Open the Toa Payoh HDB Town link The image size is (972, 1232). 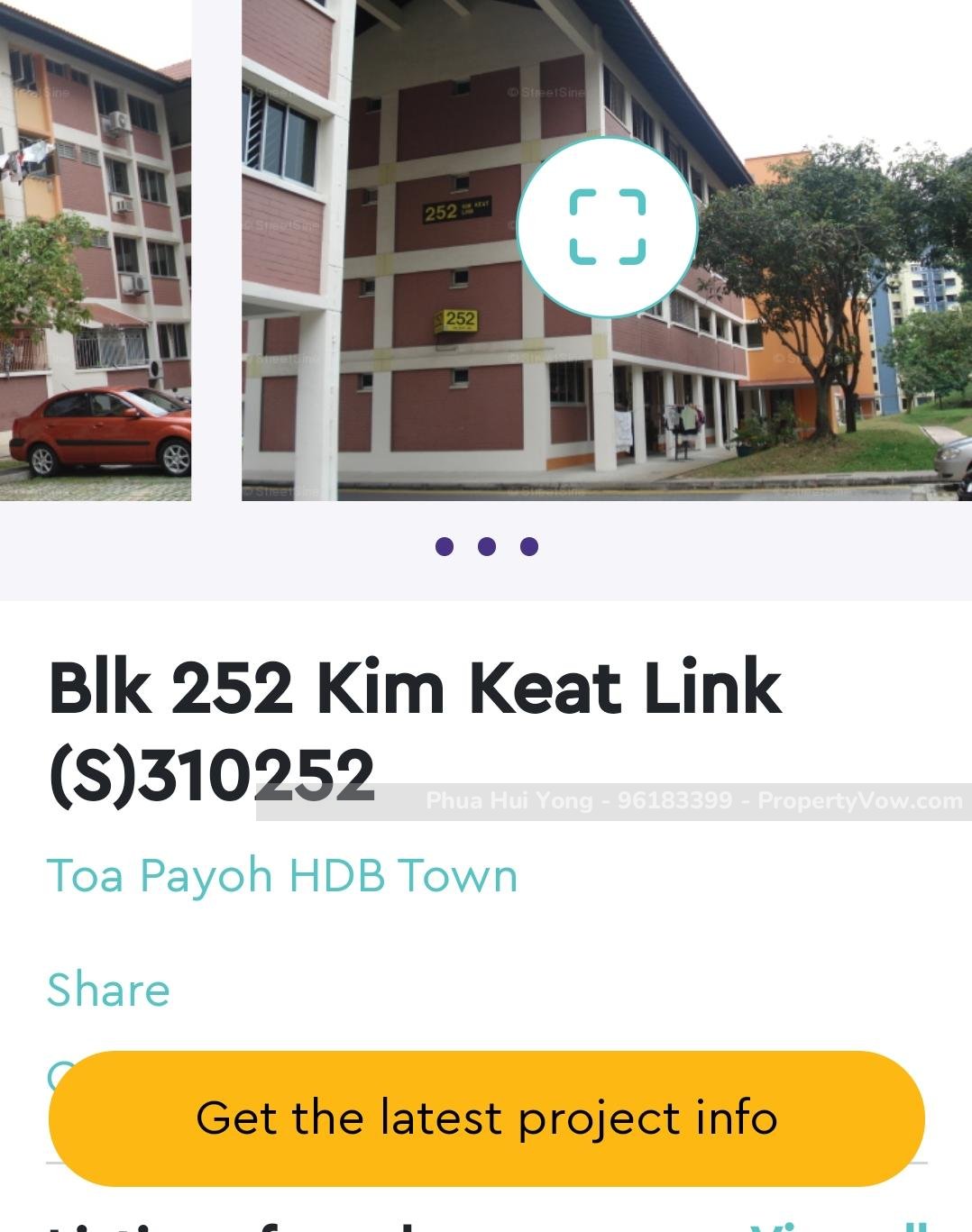coord(282,876)
